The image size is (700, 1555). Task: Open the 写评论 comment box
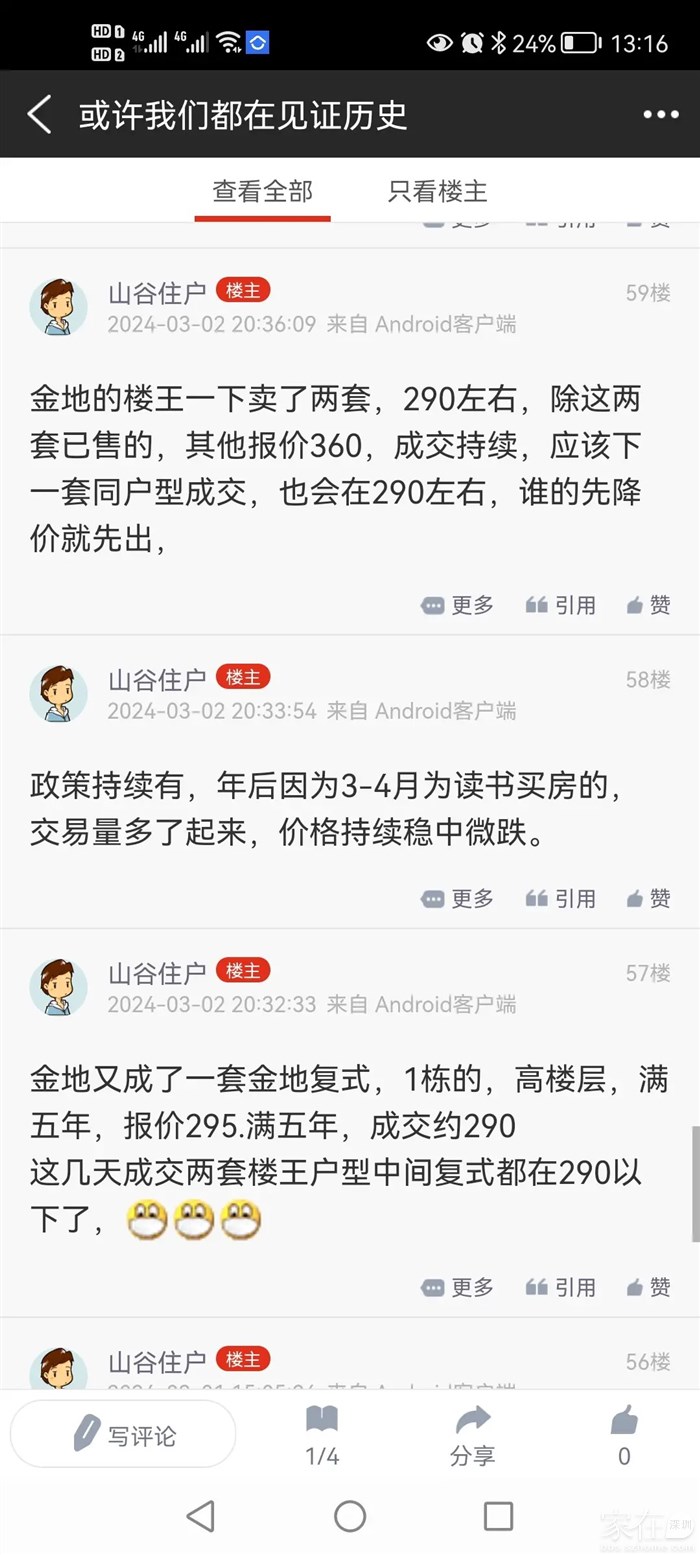coord(123,1435)
